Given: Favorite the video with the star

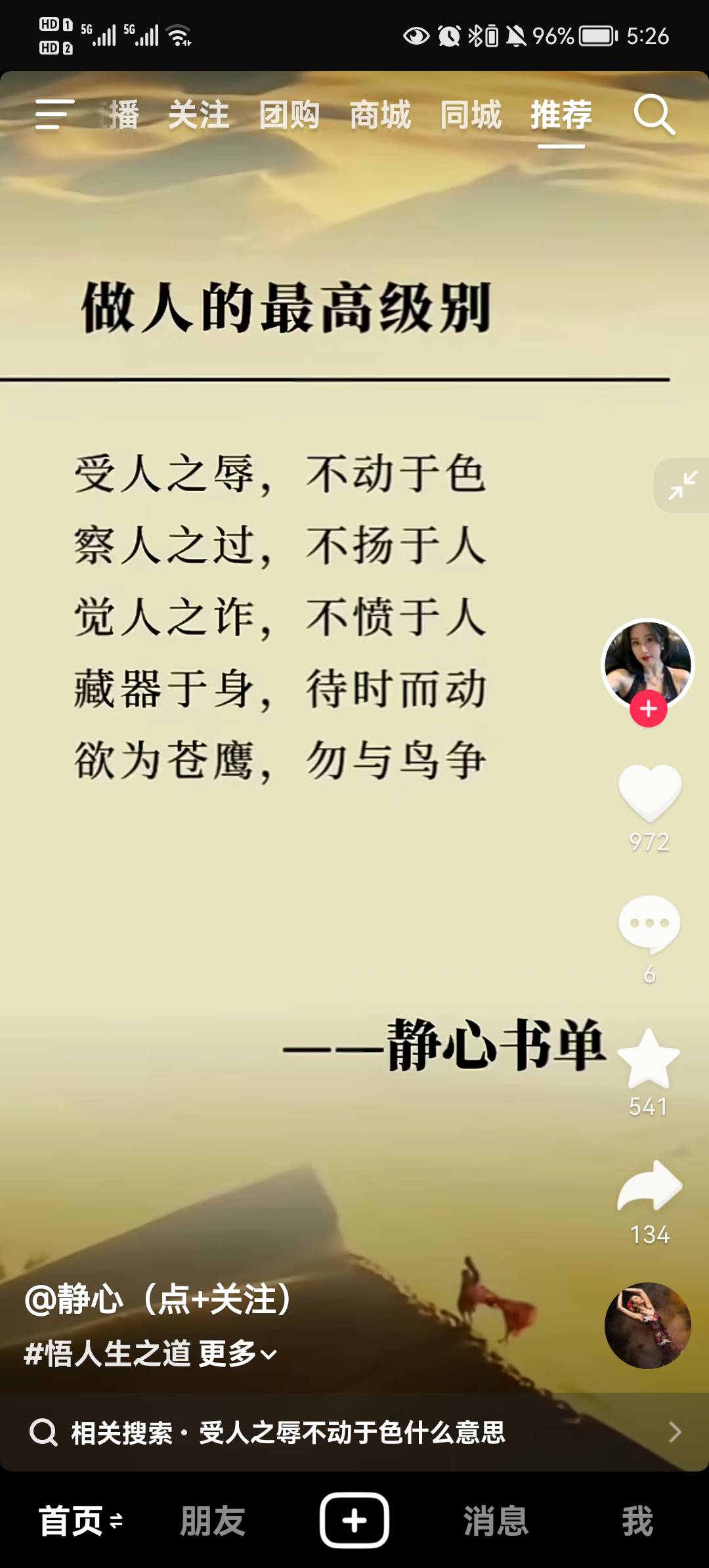Looking at the screenshot, I should click(x=649, y=1058).
